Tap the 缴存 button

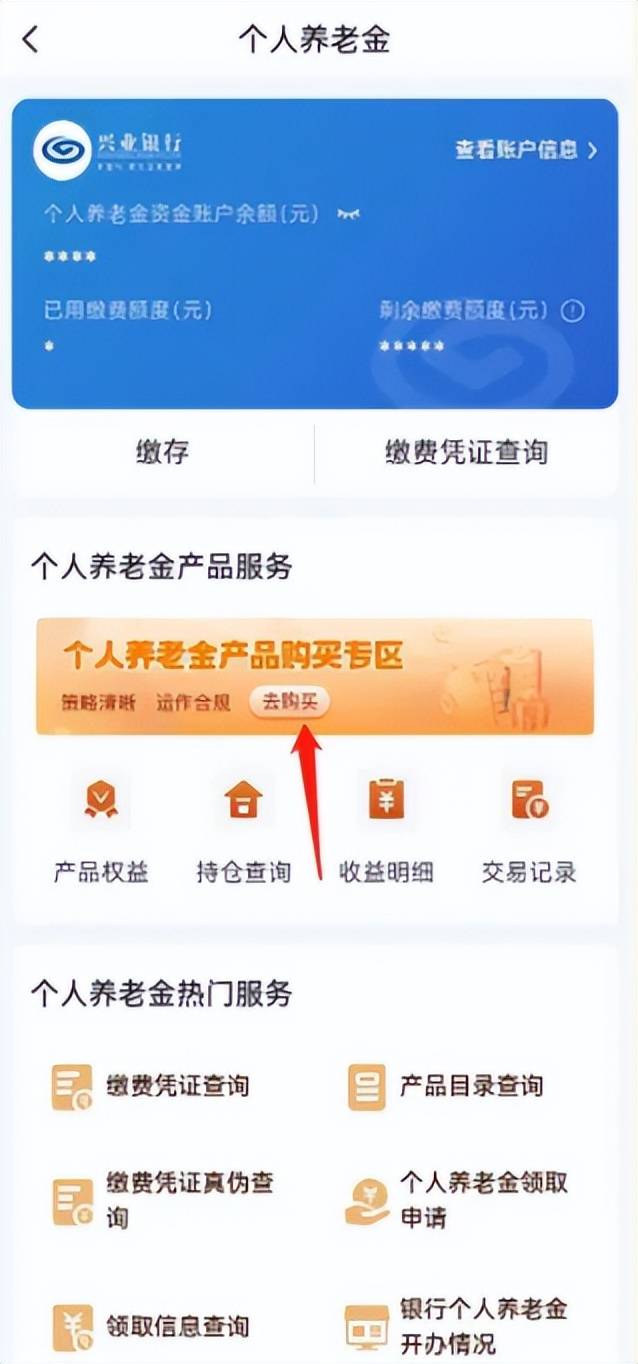(x=162, y=452)
